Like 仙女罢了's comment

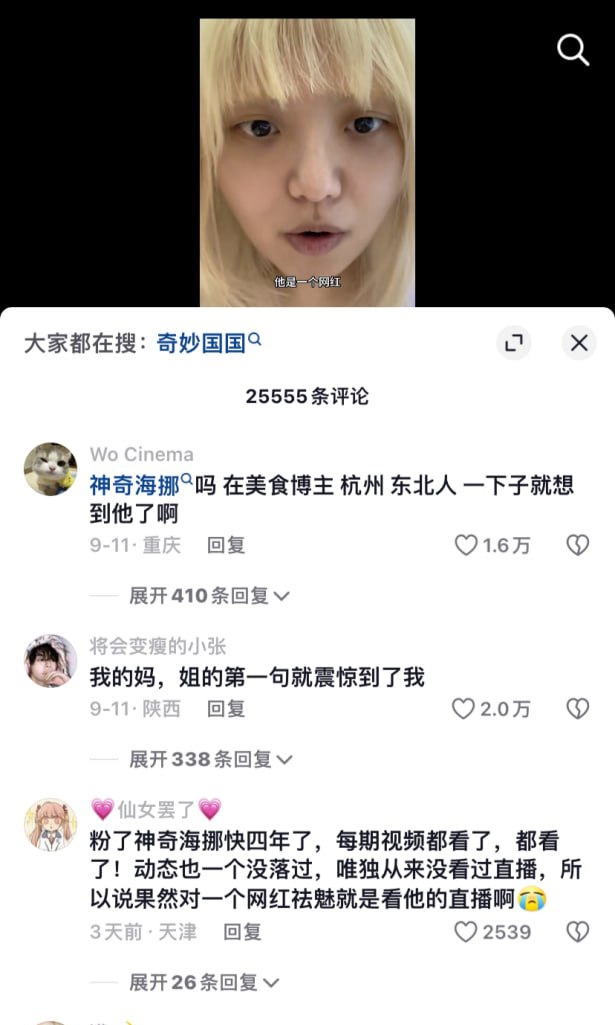pos(492,932)
